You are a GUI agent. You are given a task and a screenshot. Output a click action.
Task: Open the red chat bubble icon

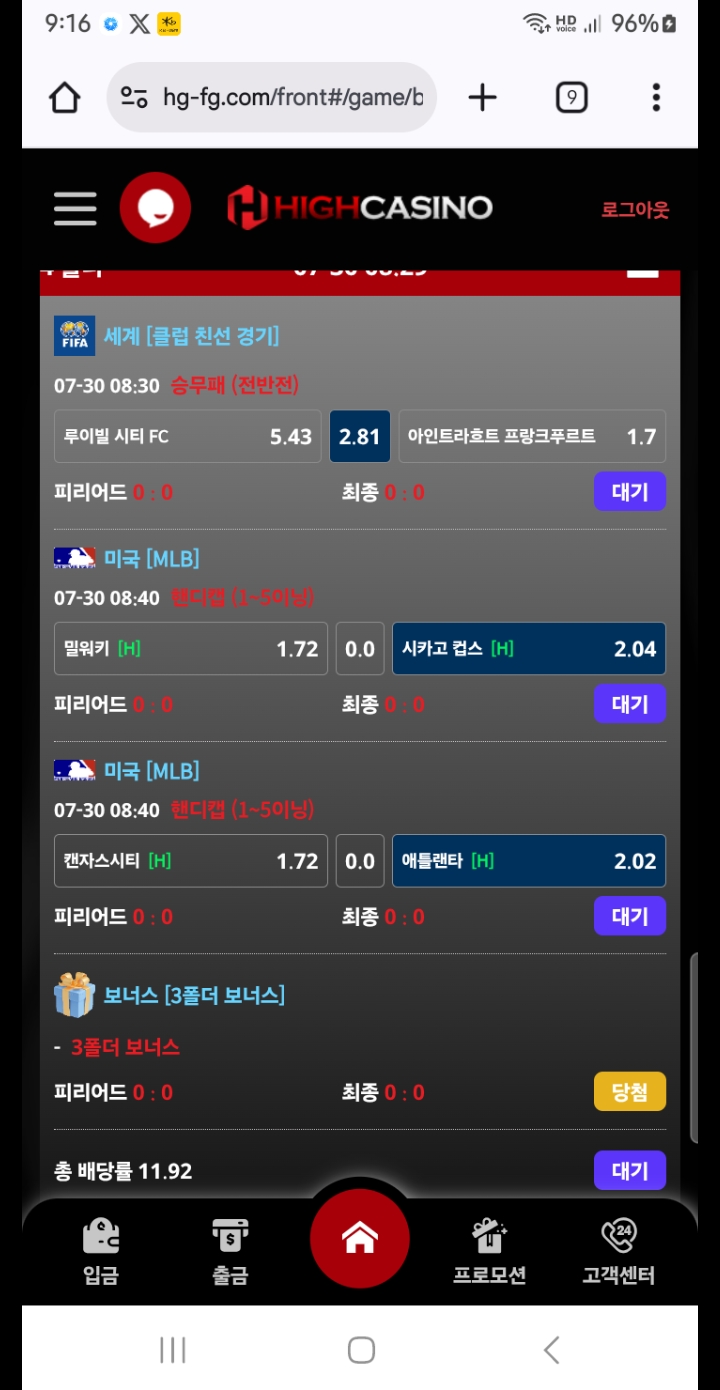click(155, 208)
